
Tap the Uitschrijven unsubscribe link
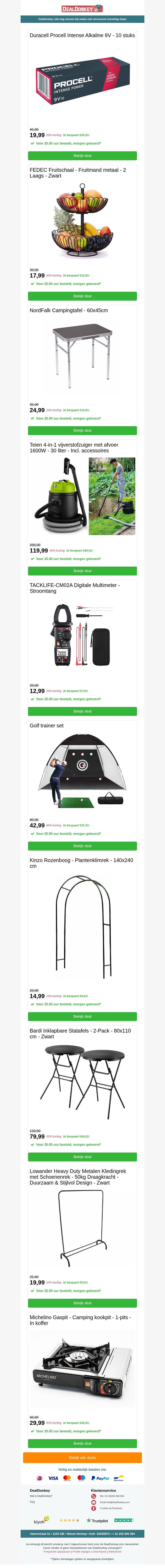(99, 1552)
